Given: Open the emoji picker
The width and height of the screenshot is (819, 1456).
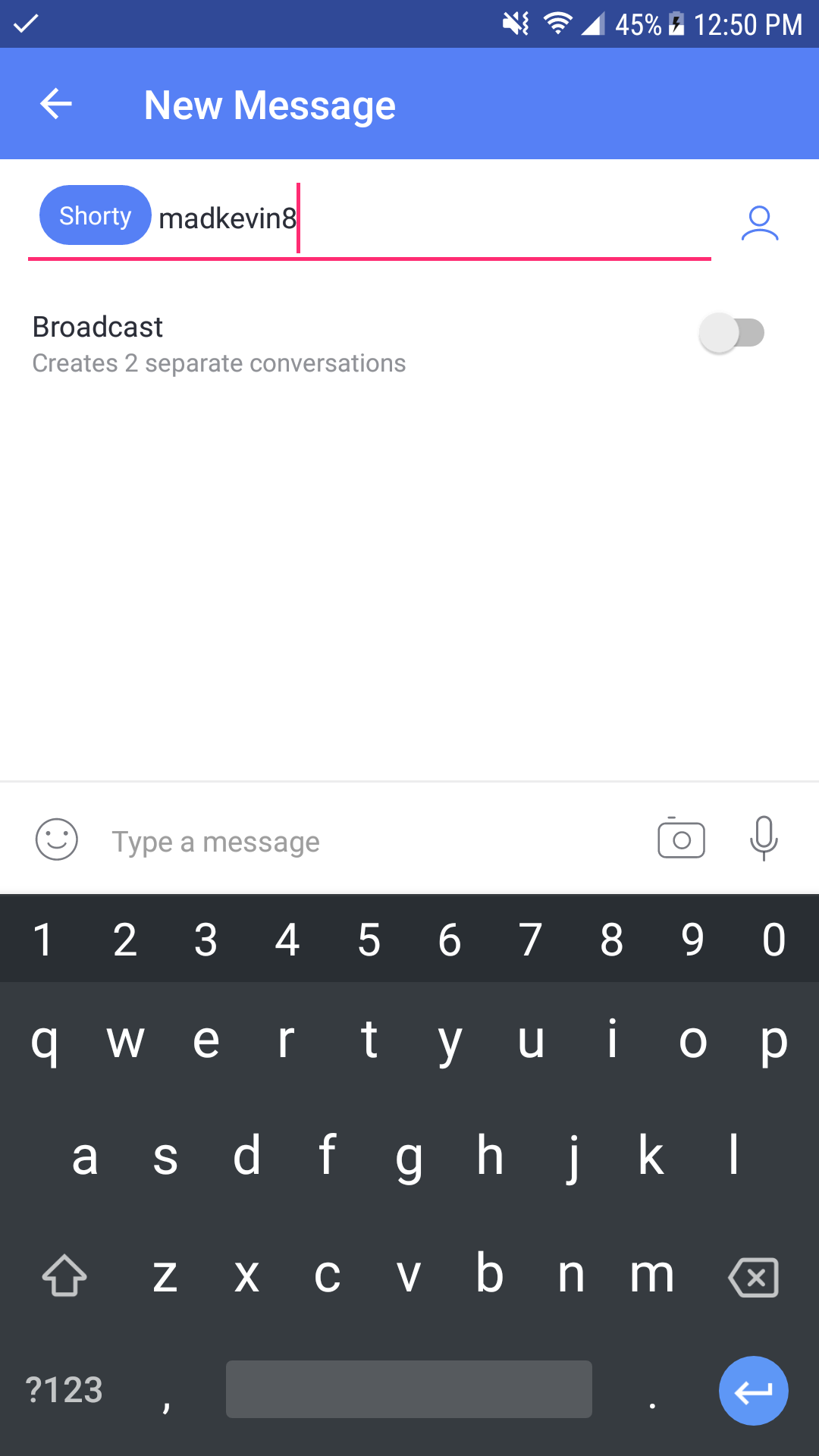Looking at the screenshot, I should [x=57, y=839].
